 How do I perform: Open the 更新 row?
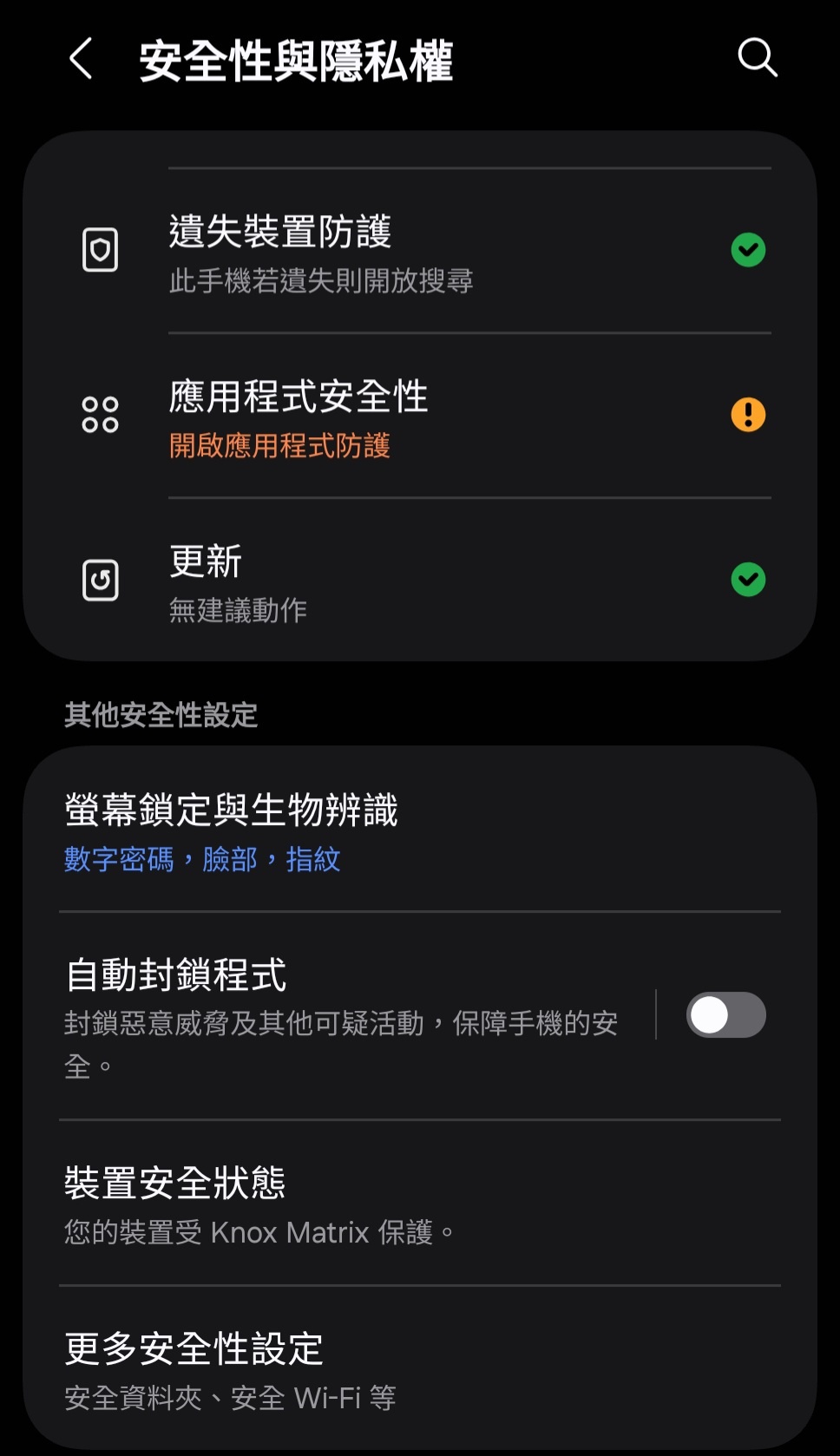420,580
